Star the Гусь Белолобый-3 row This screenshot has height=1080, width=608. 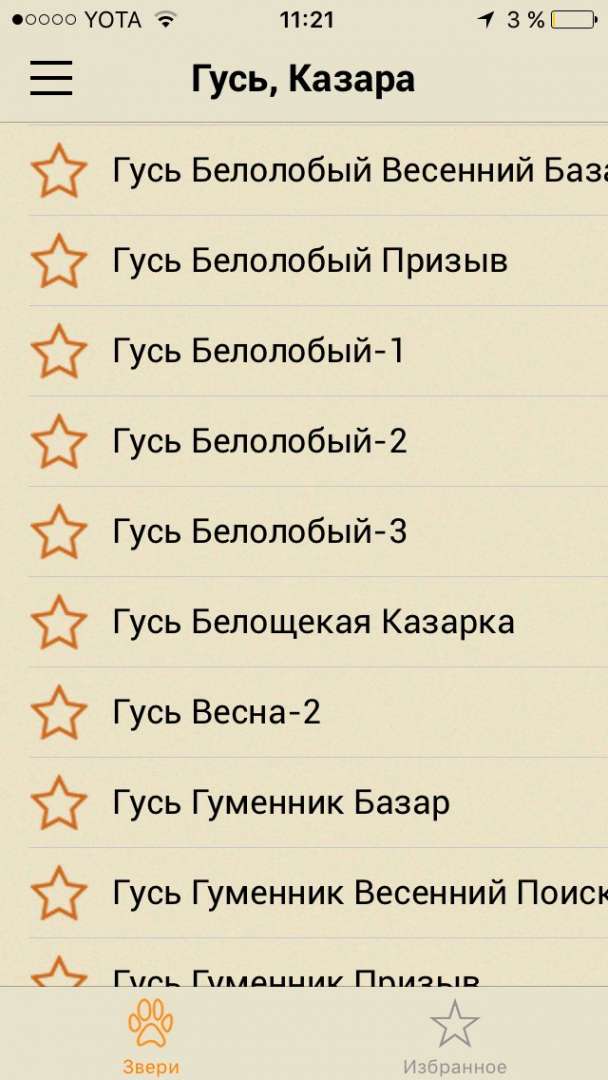[59, 531]
